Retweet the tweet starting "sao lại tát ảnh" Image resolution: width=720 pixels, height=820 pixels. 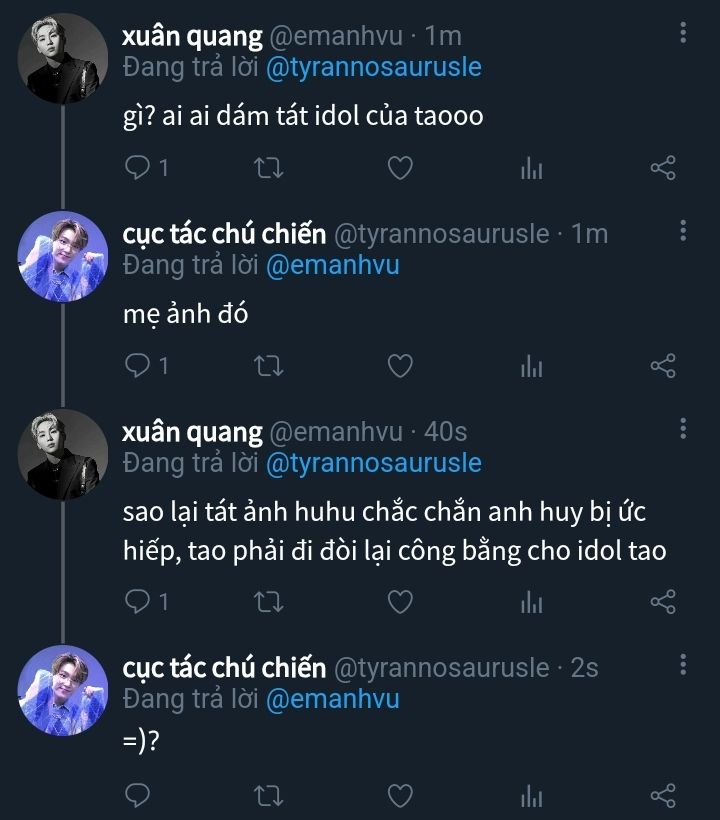[268, 601]
